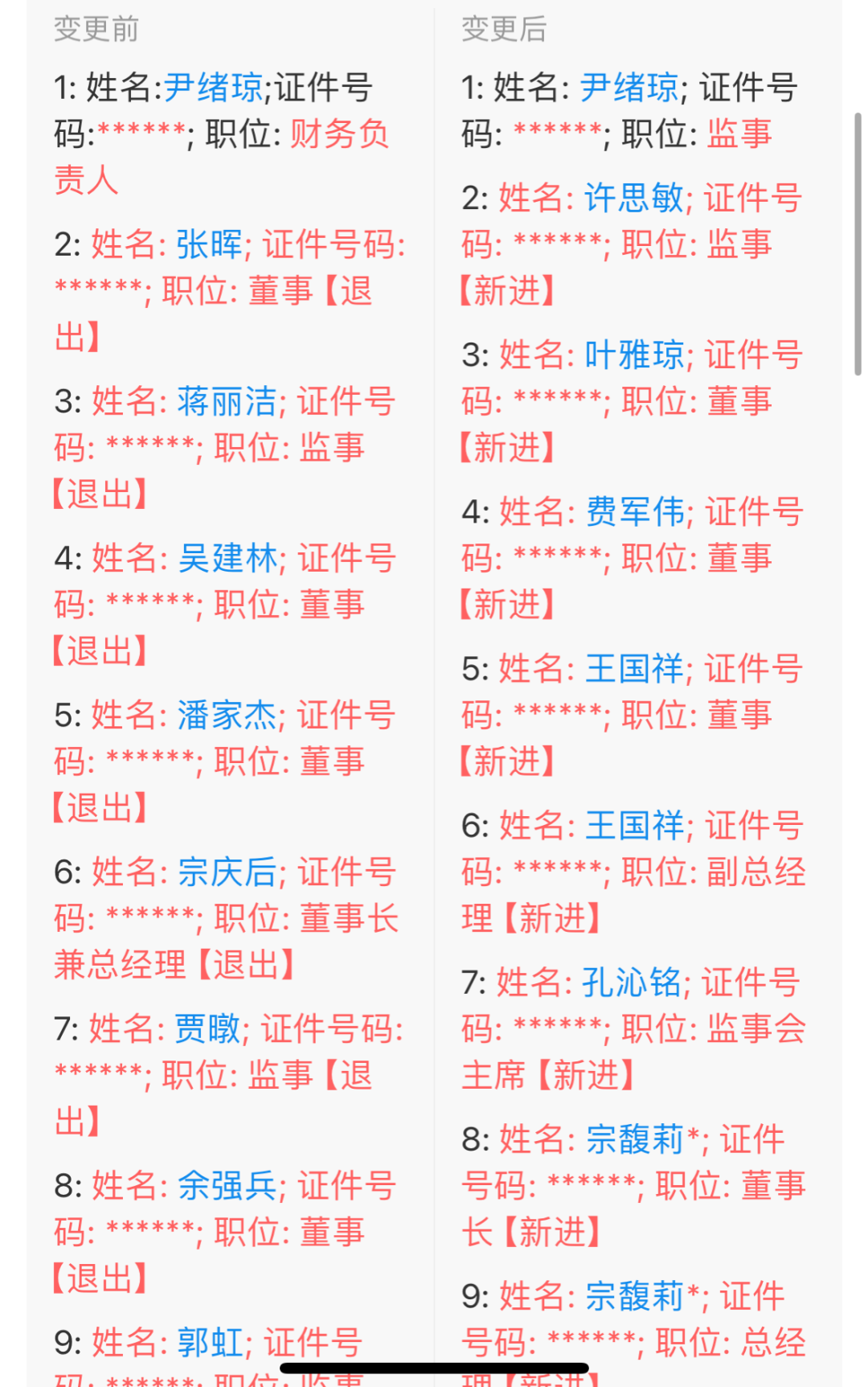Open 尹绪琼's profile in the 变更前 column
This screenshot has height=1387, width=868.
[x=214, y=87]
